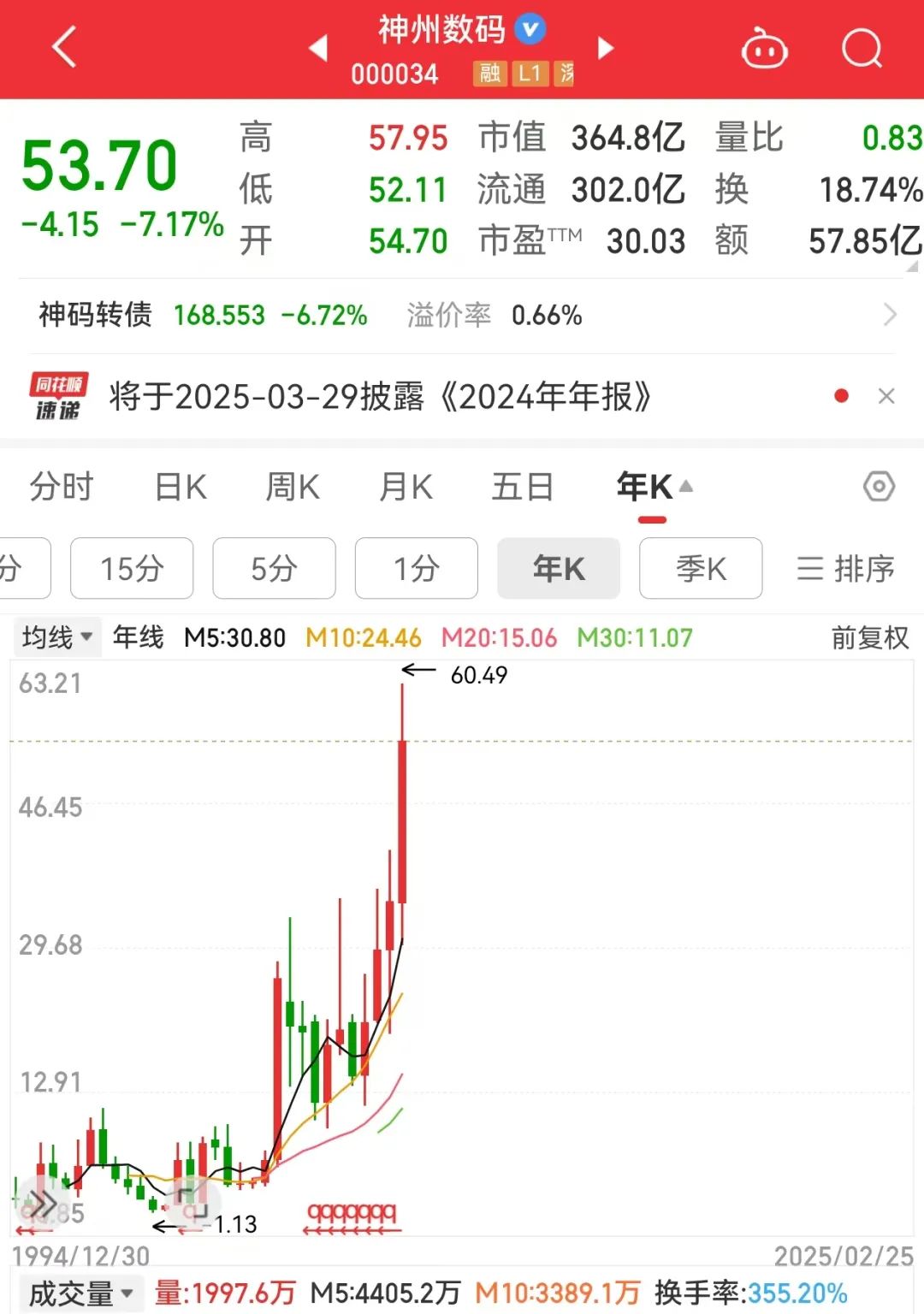
Task: Open chart settings hexagon icon
Action: tap(879, 487)
